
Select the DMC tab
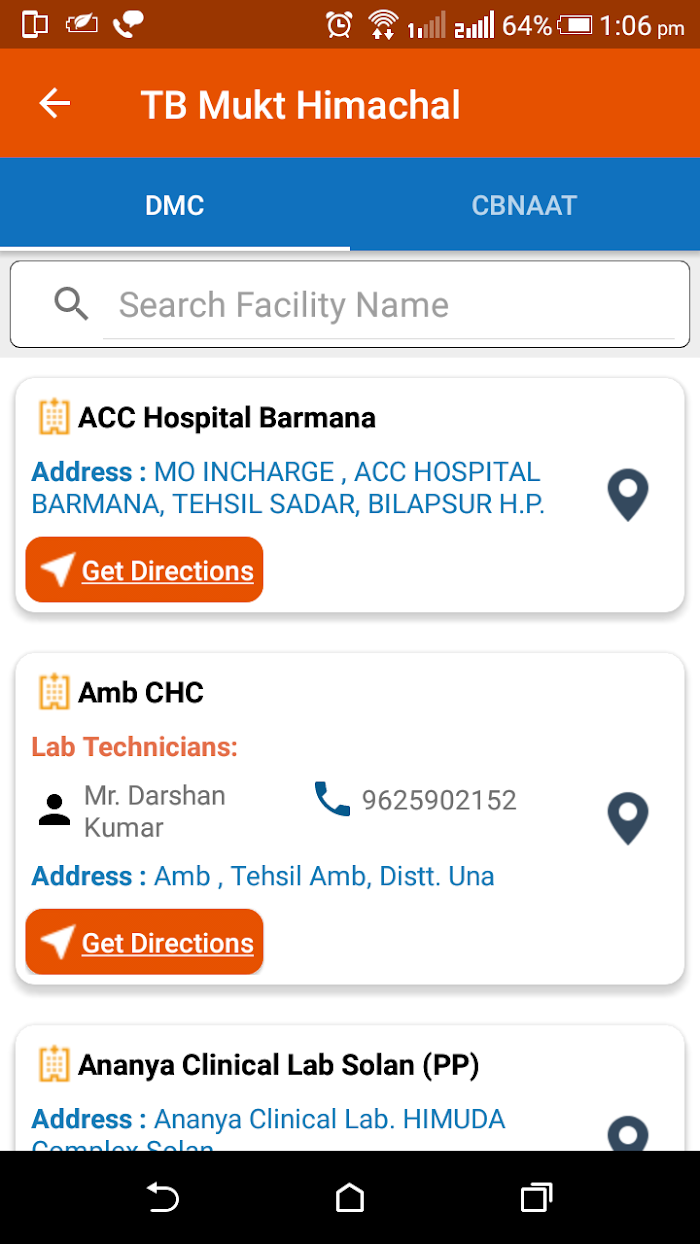(x=175, y=205)
